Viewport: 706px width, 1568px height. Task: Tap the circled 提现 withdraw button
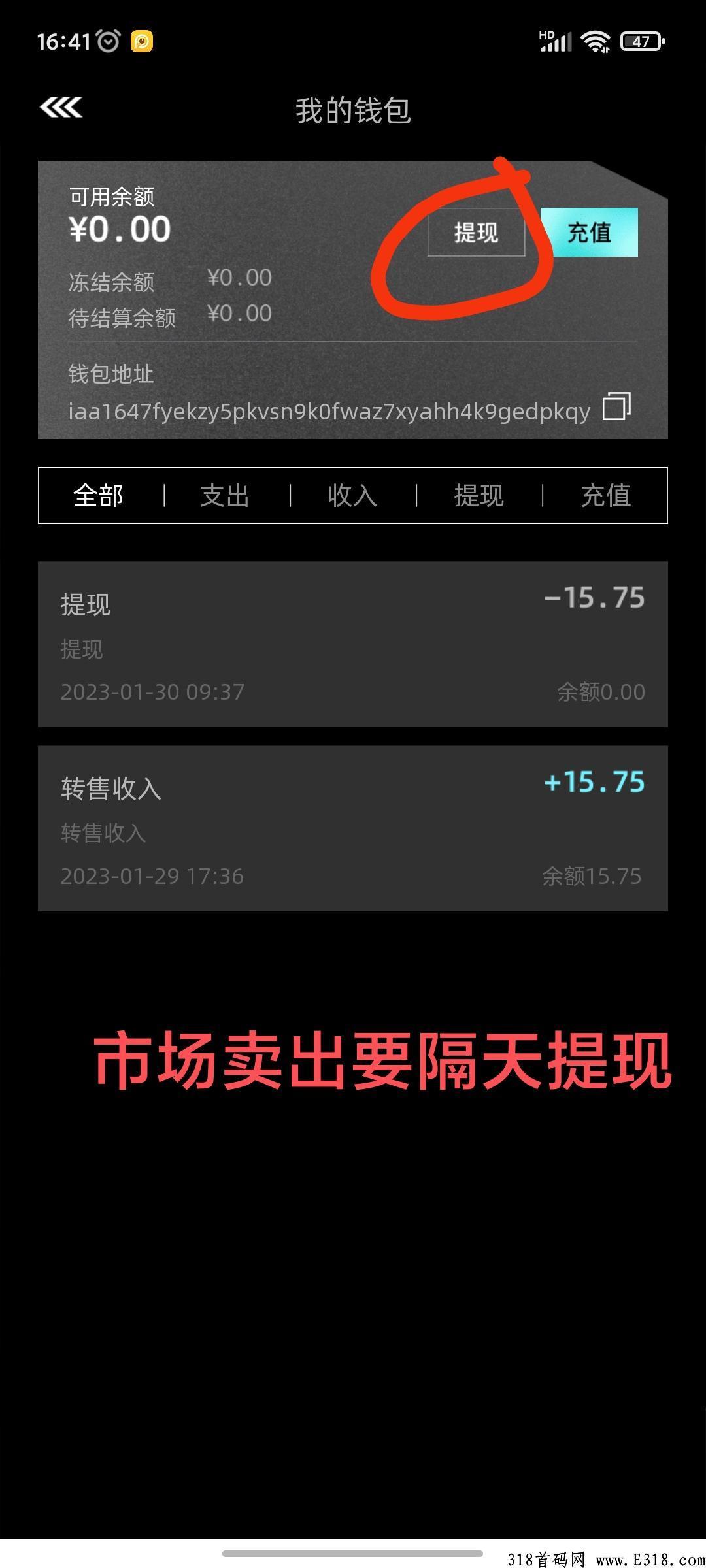pyautogui.click(x=475, y=233)
